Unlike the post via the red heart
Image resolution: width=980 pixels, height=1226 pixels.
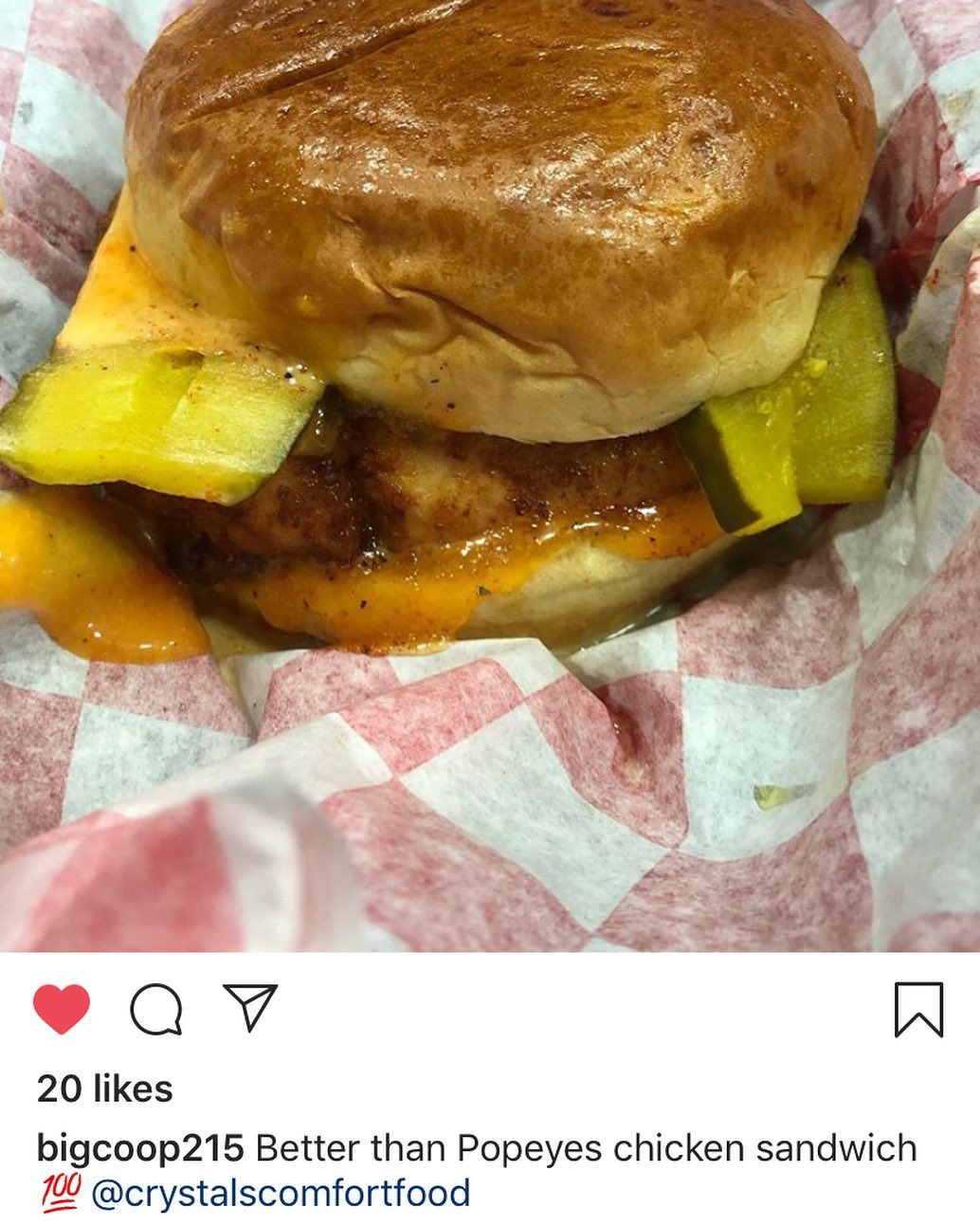click(62, 1009)
